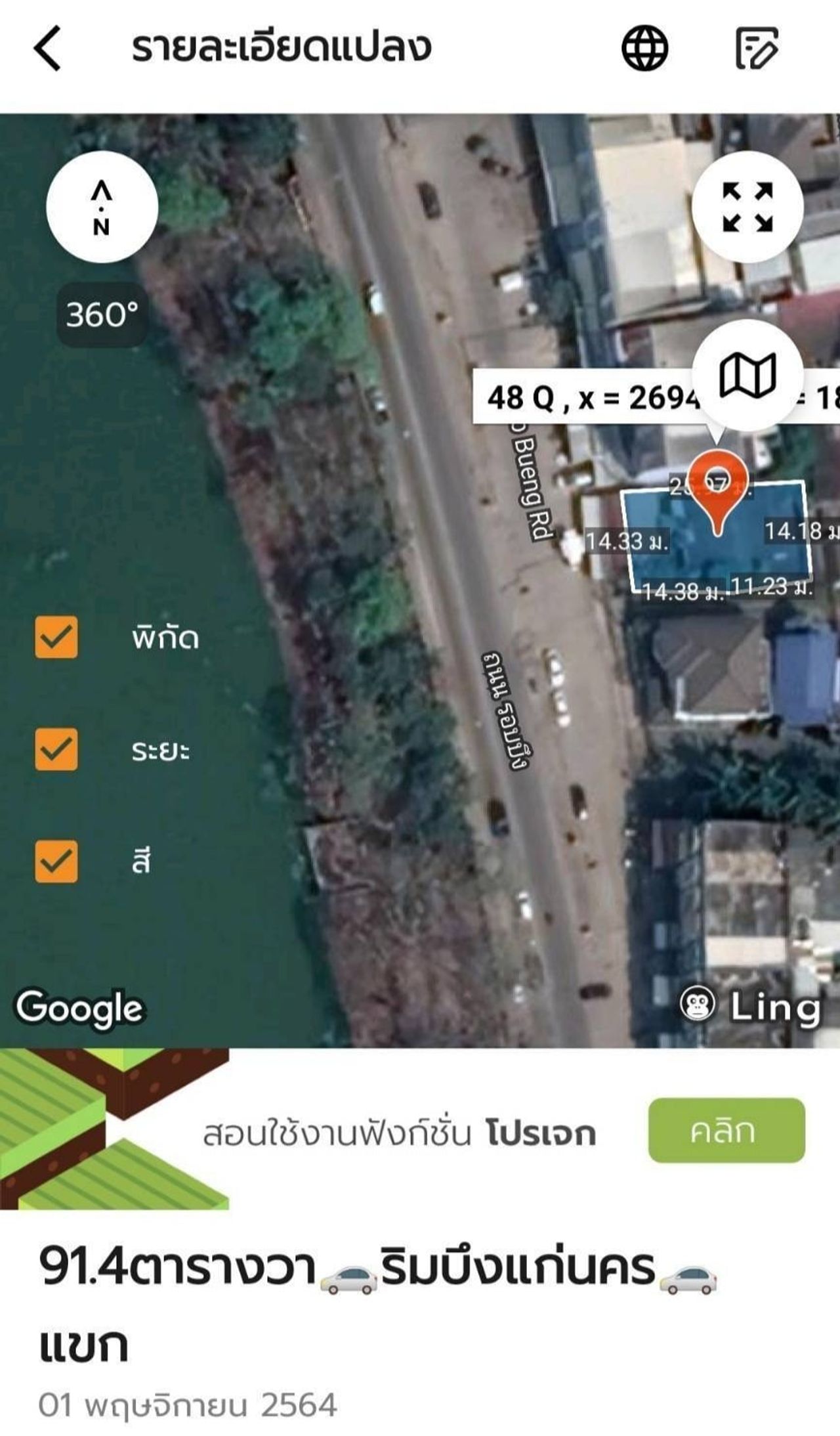
Task: Uncheck the สี checkbox
Action: coord(56,861)
